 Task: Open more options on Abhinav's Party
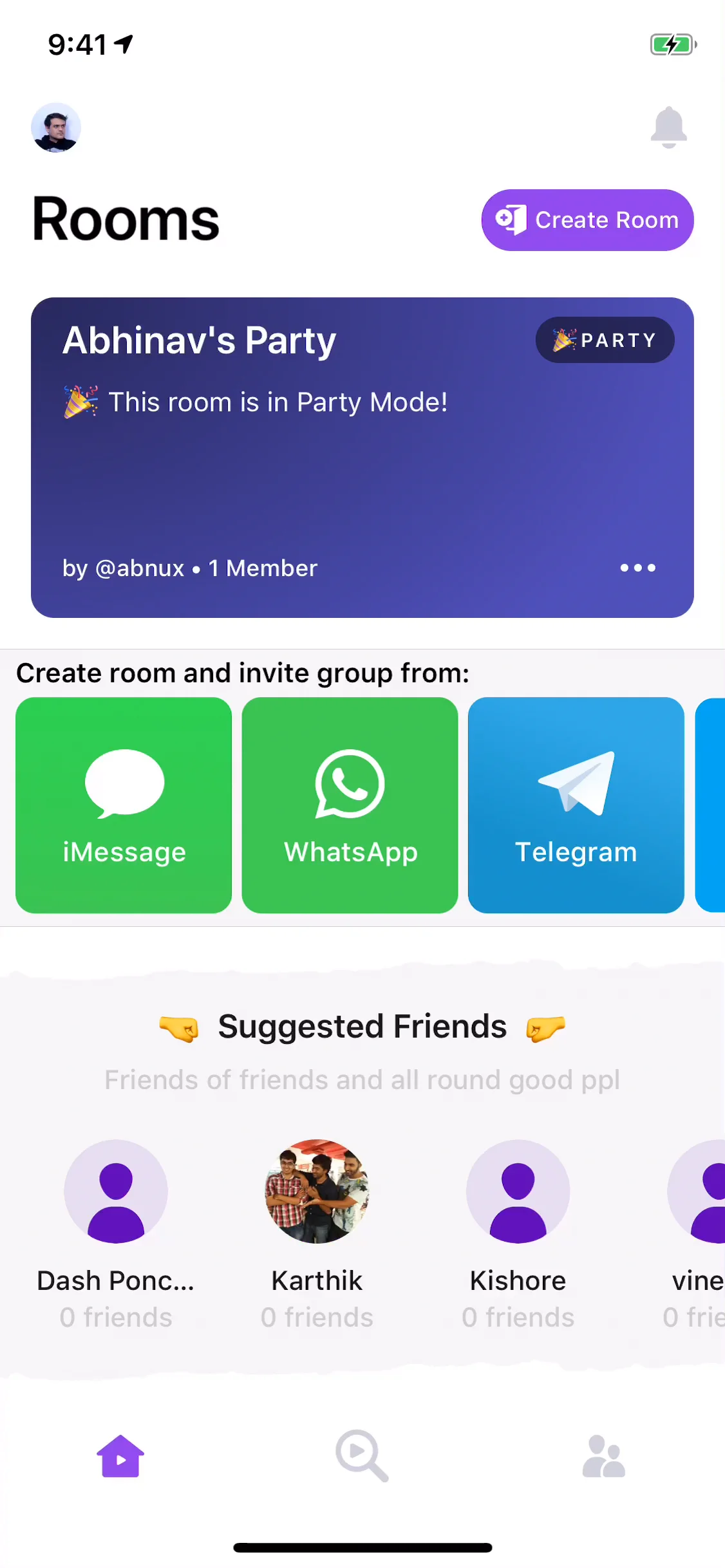(637, 568)
